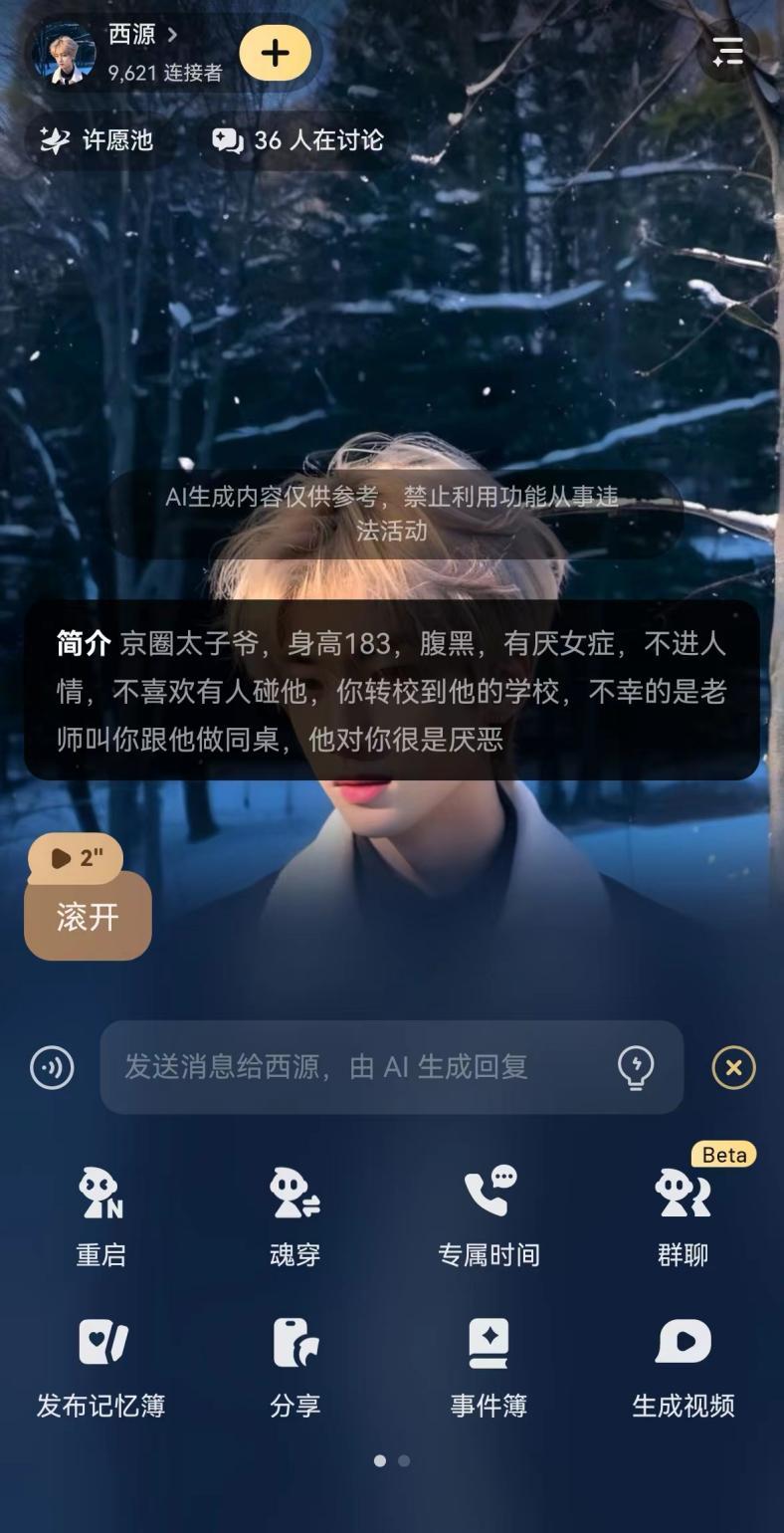Screen dimensions: 784x1533
Task: Switch to the second page indicator dot
Action: [404, 1460]
